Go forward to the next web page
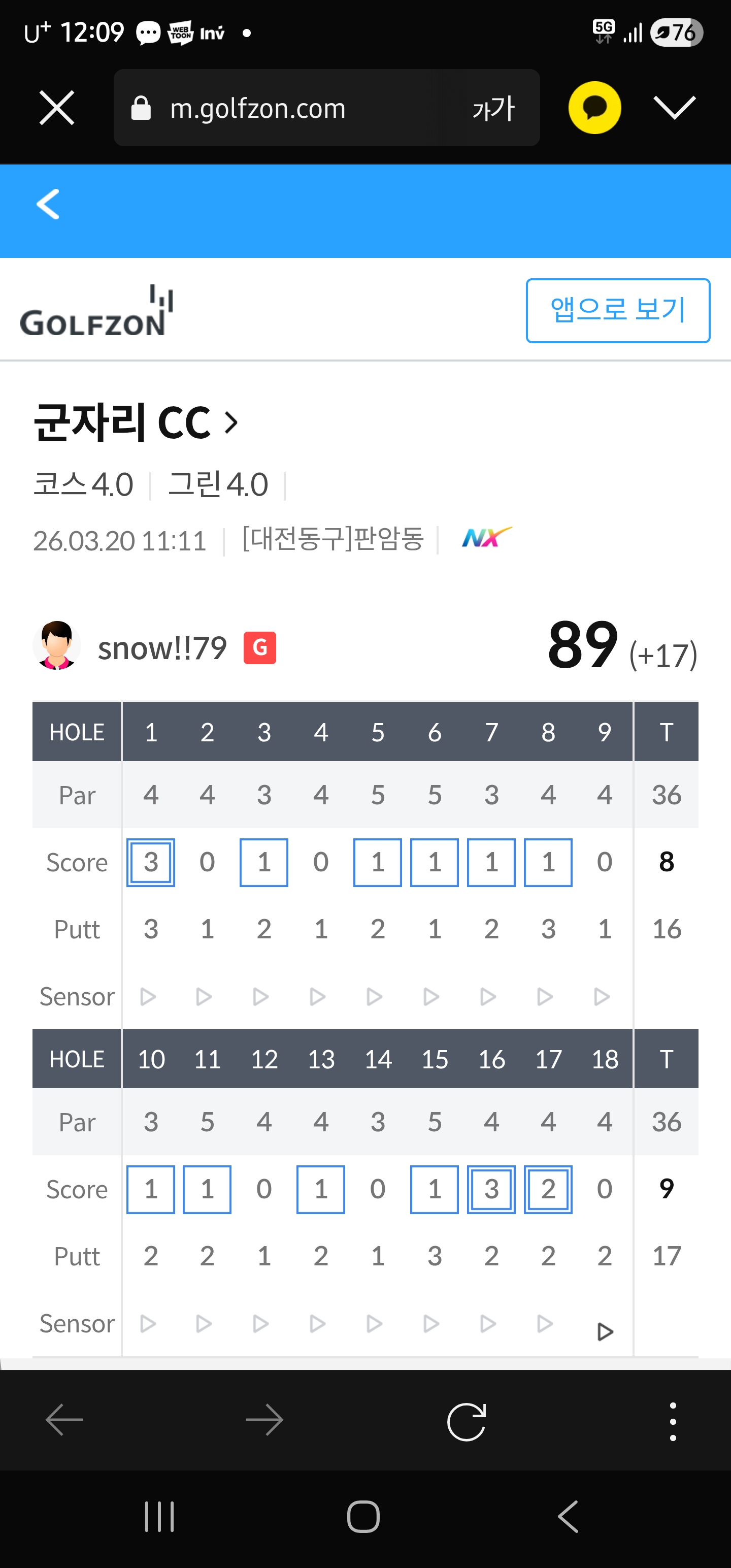The width and height of the screenshot is (731, 1568). [x=264, y=1421]
